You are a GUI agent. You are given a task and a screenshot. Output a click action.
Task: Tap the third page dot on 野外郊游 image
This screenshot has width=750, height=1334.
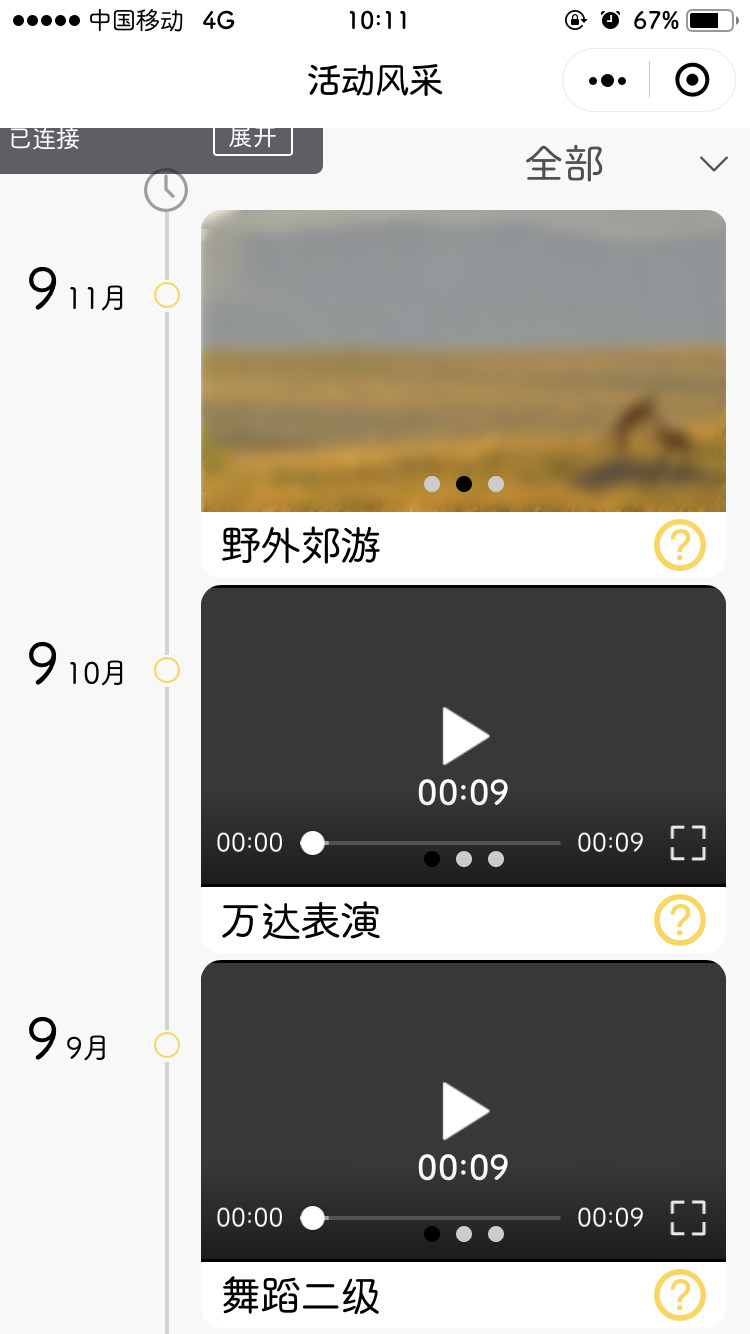click(496, 484)
